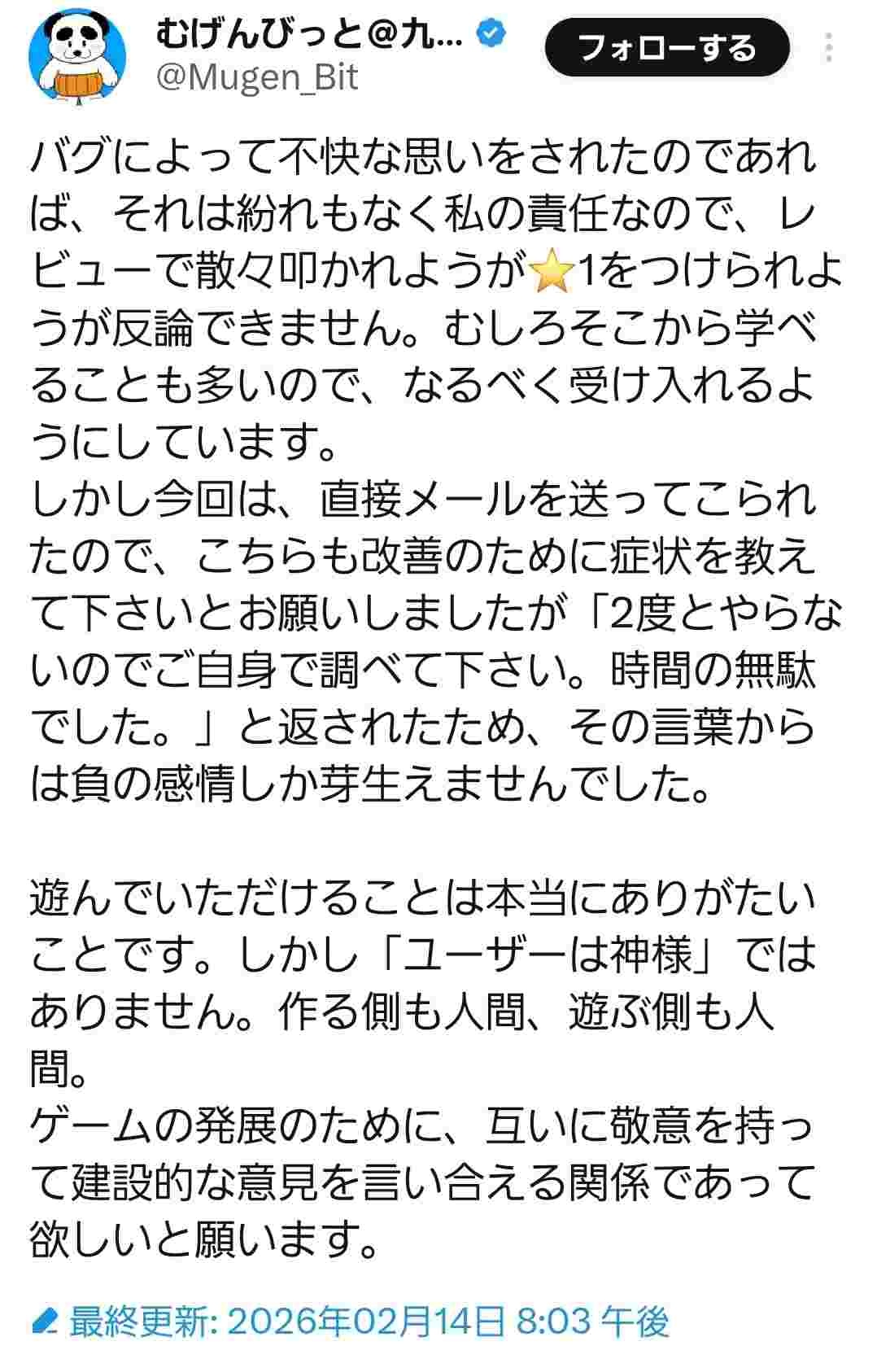This screenshot has width=877, height=1372.
Task: Open Mugen_Bit's profile avatar
Action: pos(77,55)
